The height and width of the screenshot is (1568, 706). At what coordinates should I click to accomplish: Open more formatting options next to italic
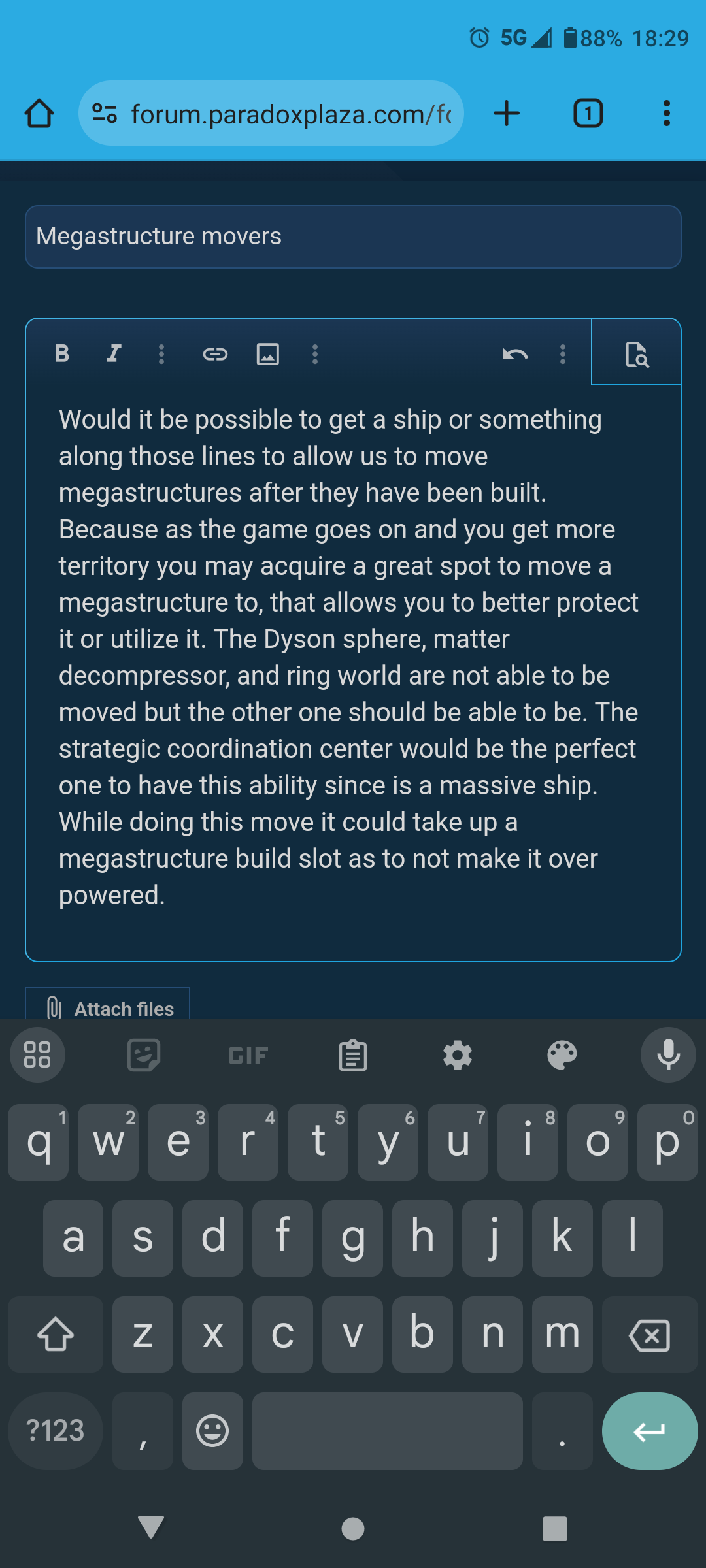[161, 353]
